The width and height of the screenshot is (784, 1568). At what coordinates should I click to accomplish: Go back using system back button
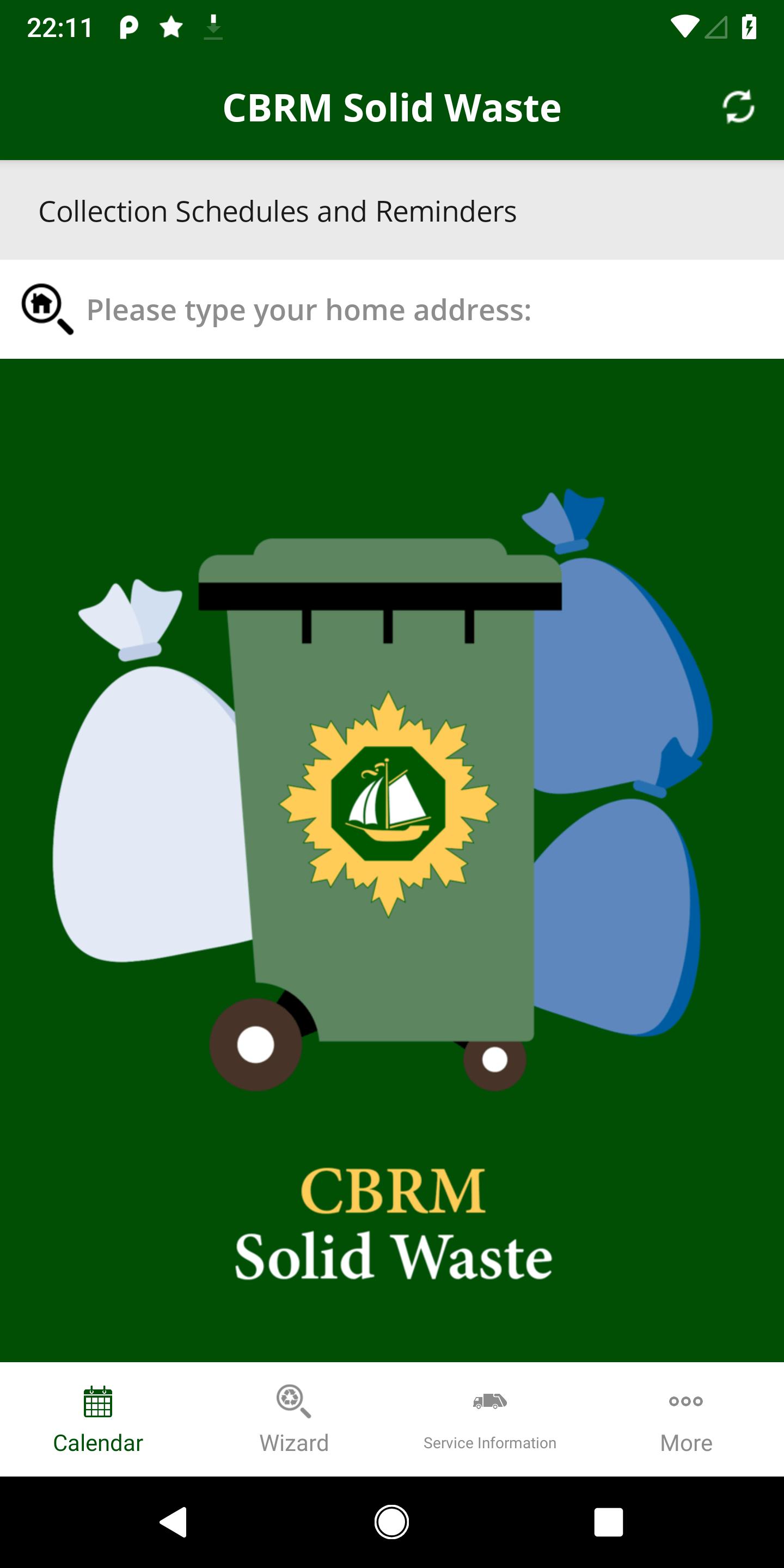174,1522
